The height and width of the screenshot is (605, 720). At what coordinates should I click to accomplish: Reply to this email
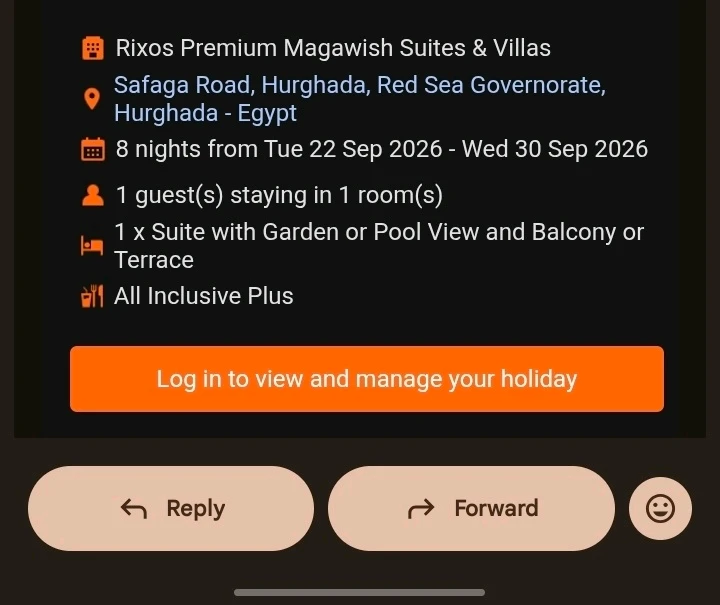coord(171,508)
